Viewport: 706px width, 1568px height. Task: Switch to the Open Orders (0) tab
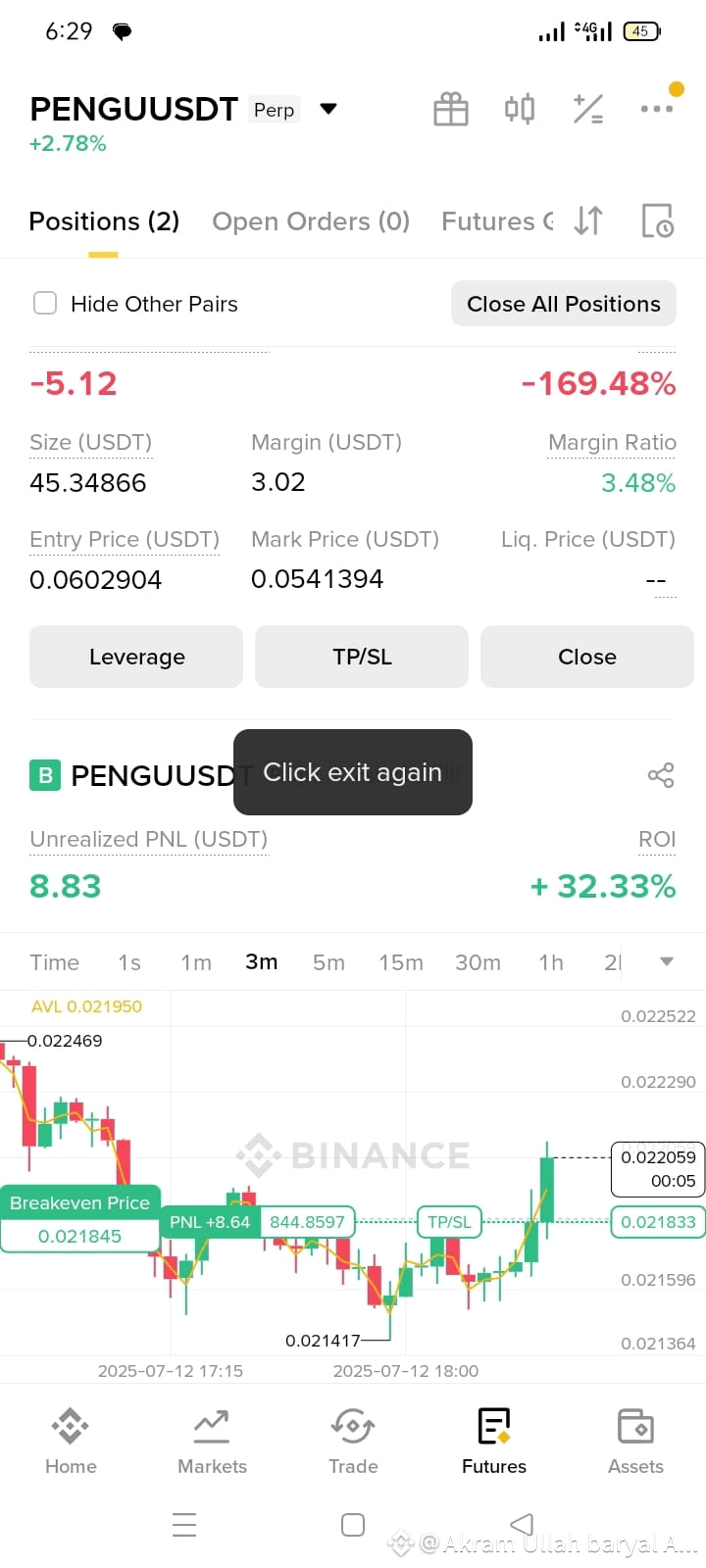311,221
